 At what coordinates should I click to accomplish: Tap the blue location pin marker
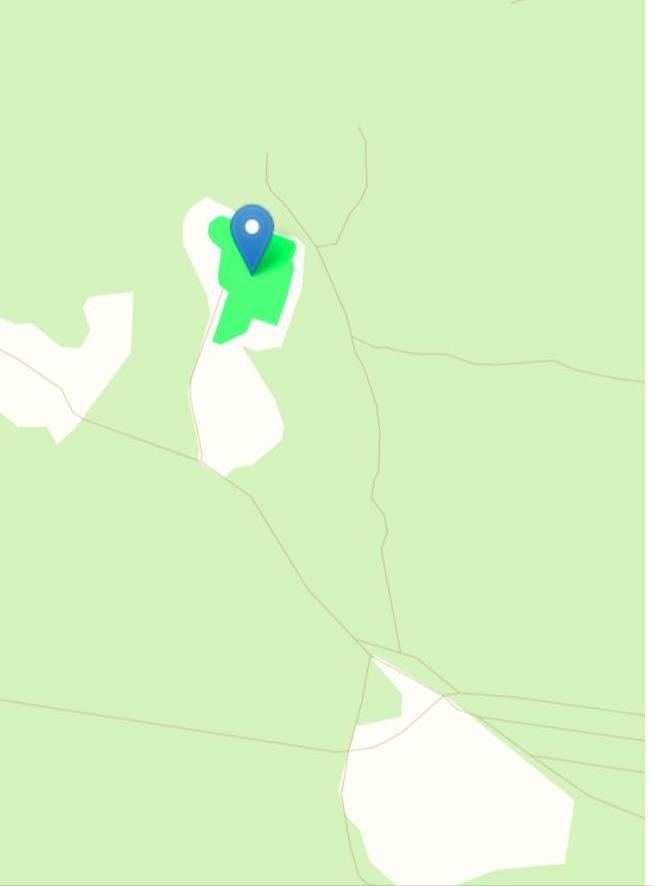tap(252, 239)
